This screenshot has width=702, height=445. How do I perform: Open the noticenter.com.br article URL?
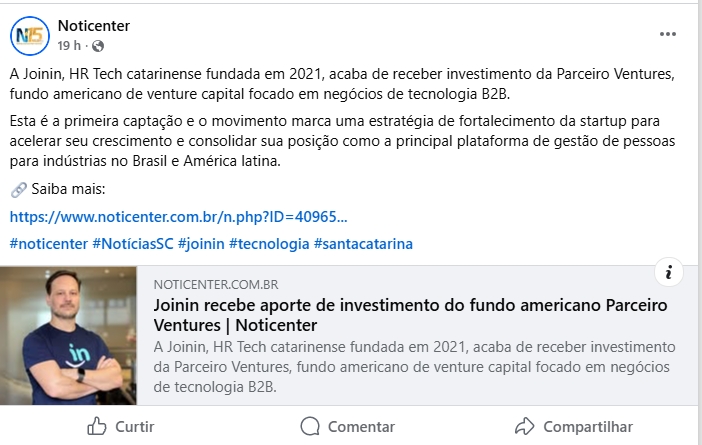179,216
